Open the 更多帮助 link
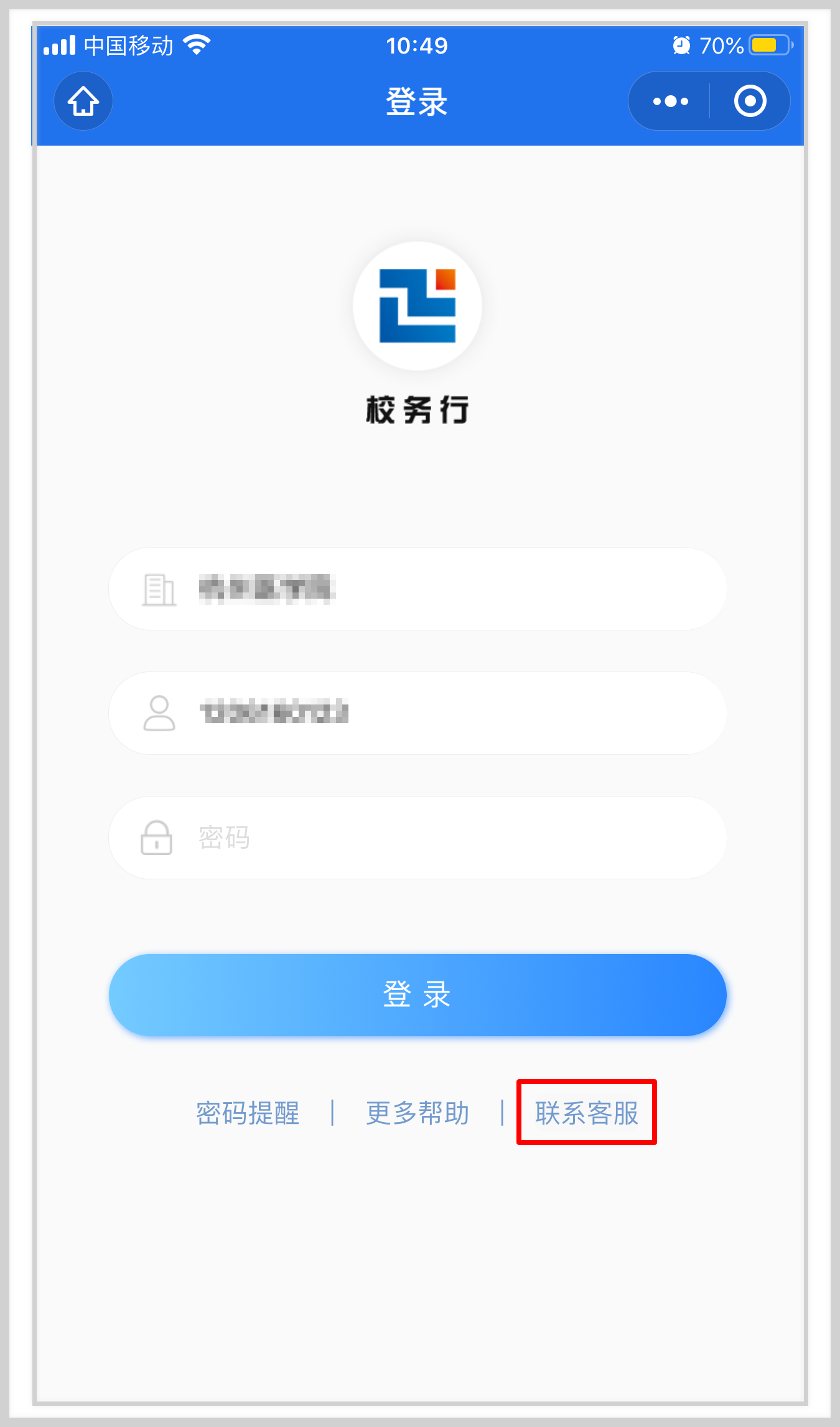 pos(418,1113)
